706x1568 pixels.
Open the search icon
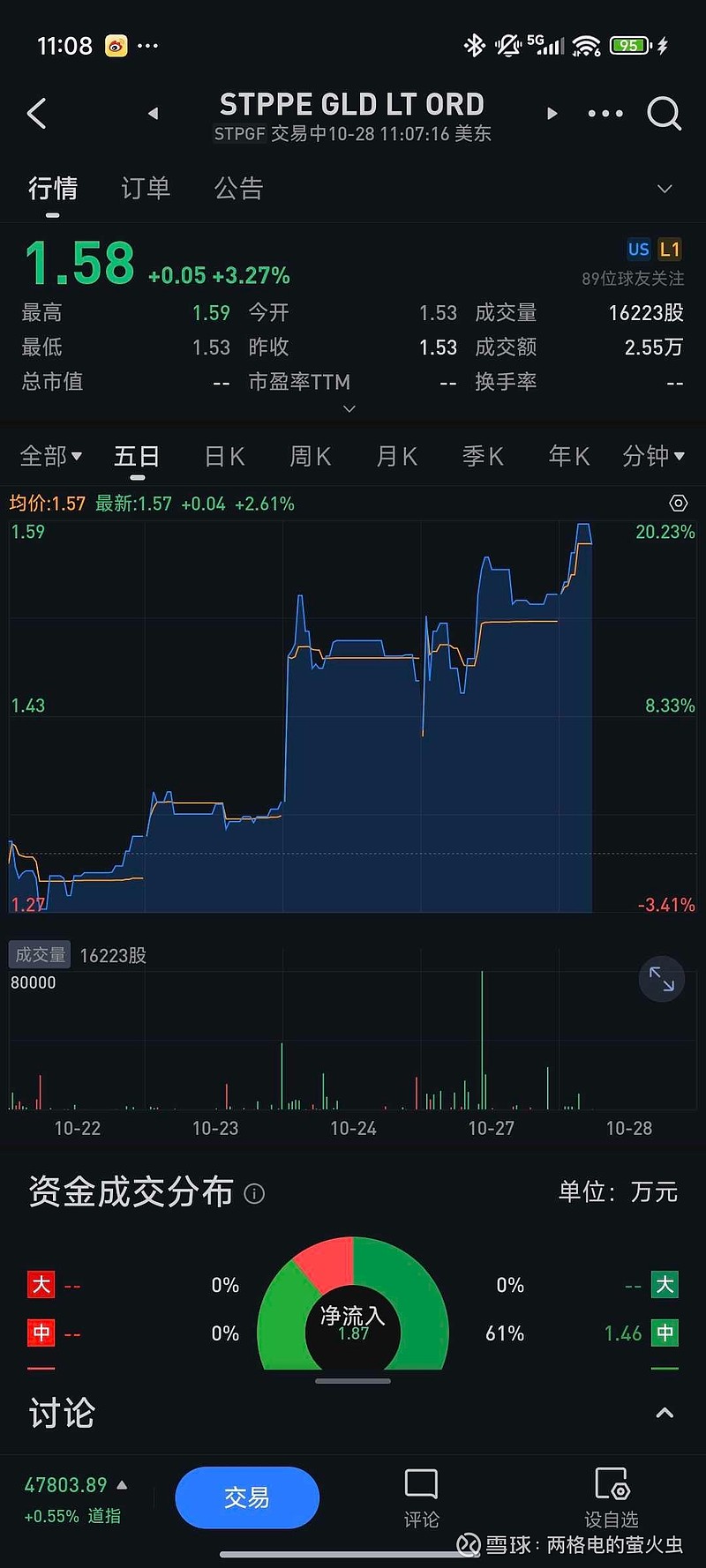click(x=664, y=114)
